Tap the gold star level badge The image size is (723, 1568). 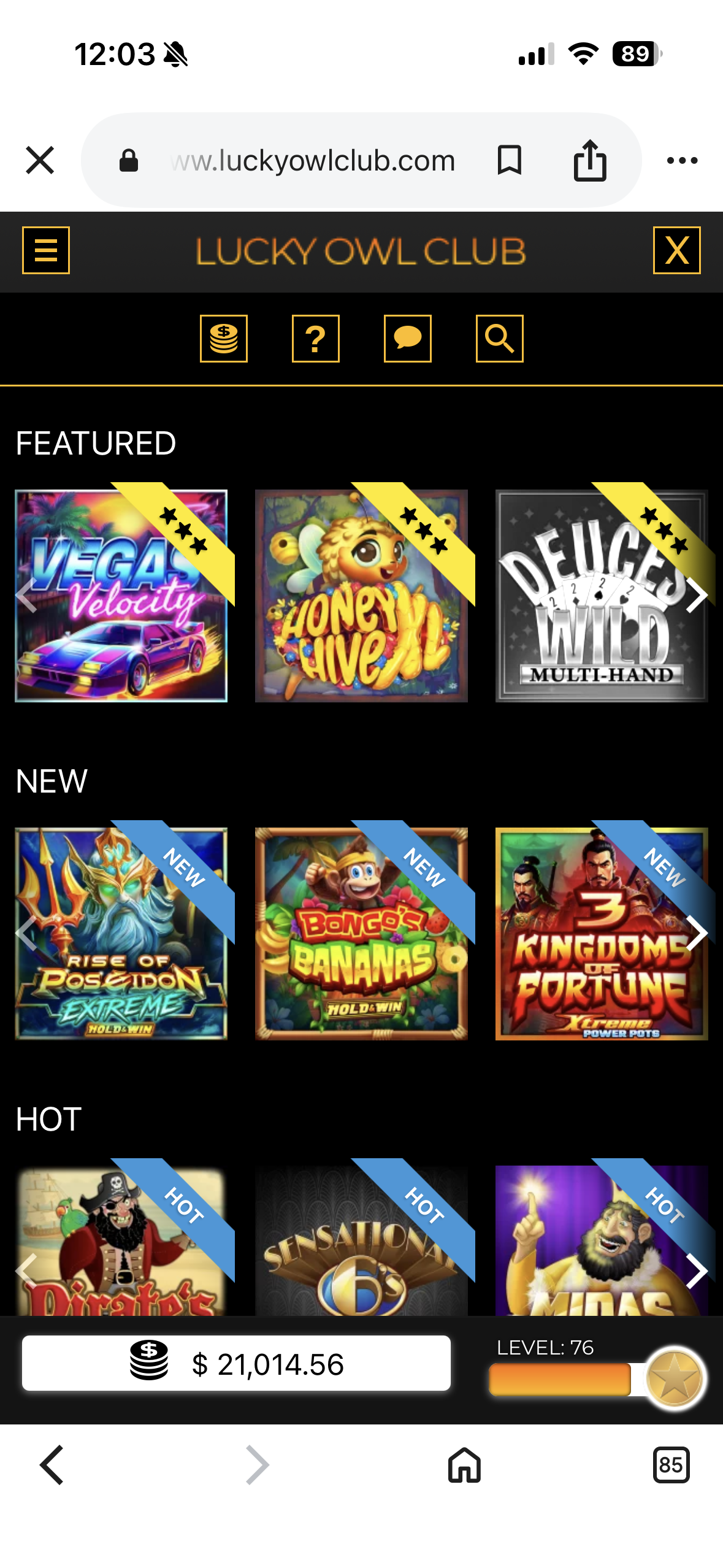tap(675, 1378)
